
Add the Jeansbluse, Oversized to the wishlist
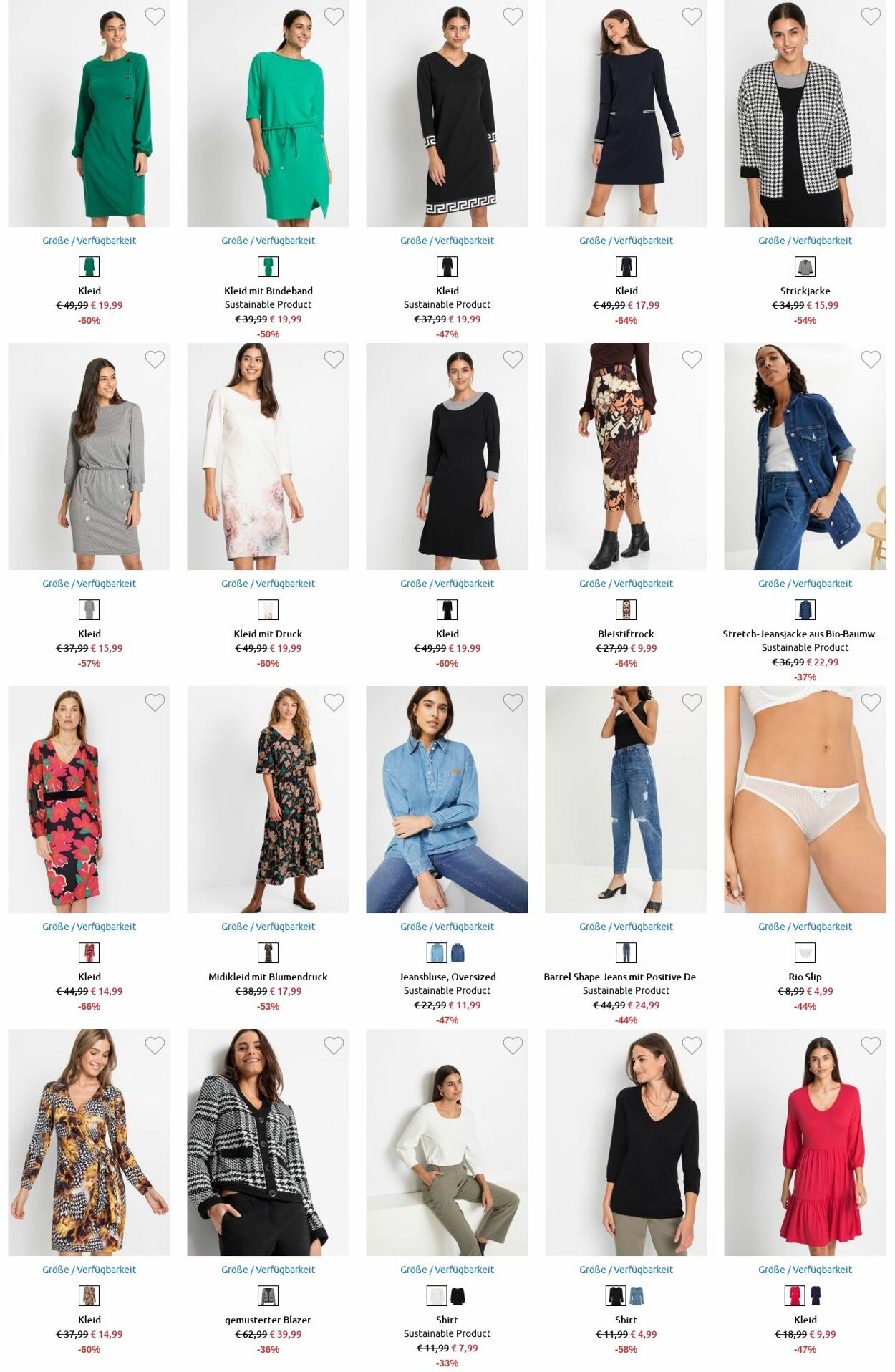point(513,702)
